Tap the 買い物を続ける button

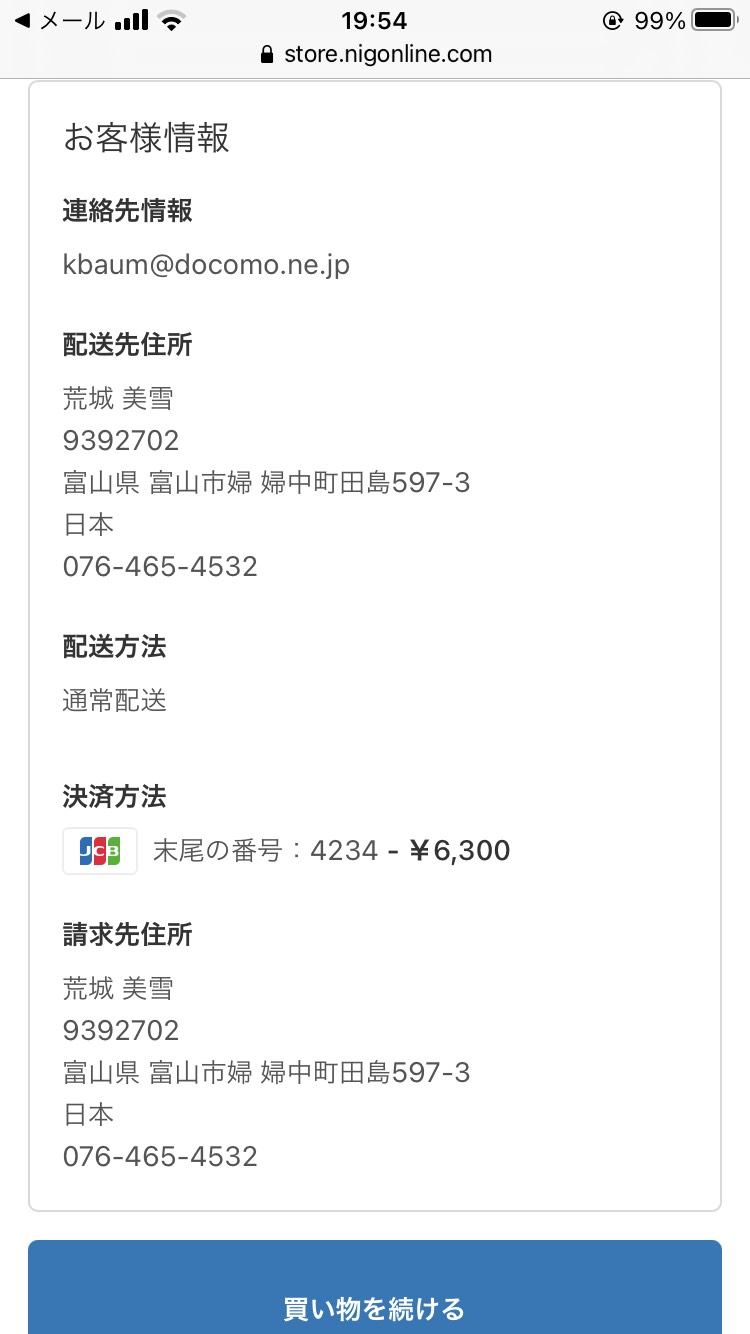tap(375, 1288)
